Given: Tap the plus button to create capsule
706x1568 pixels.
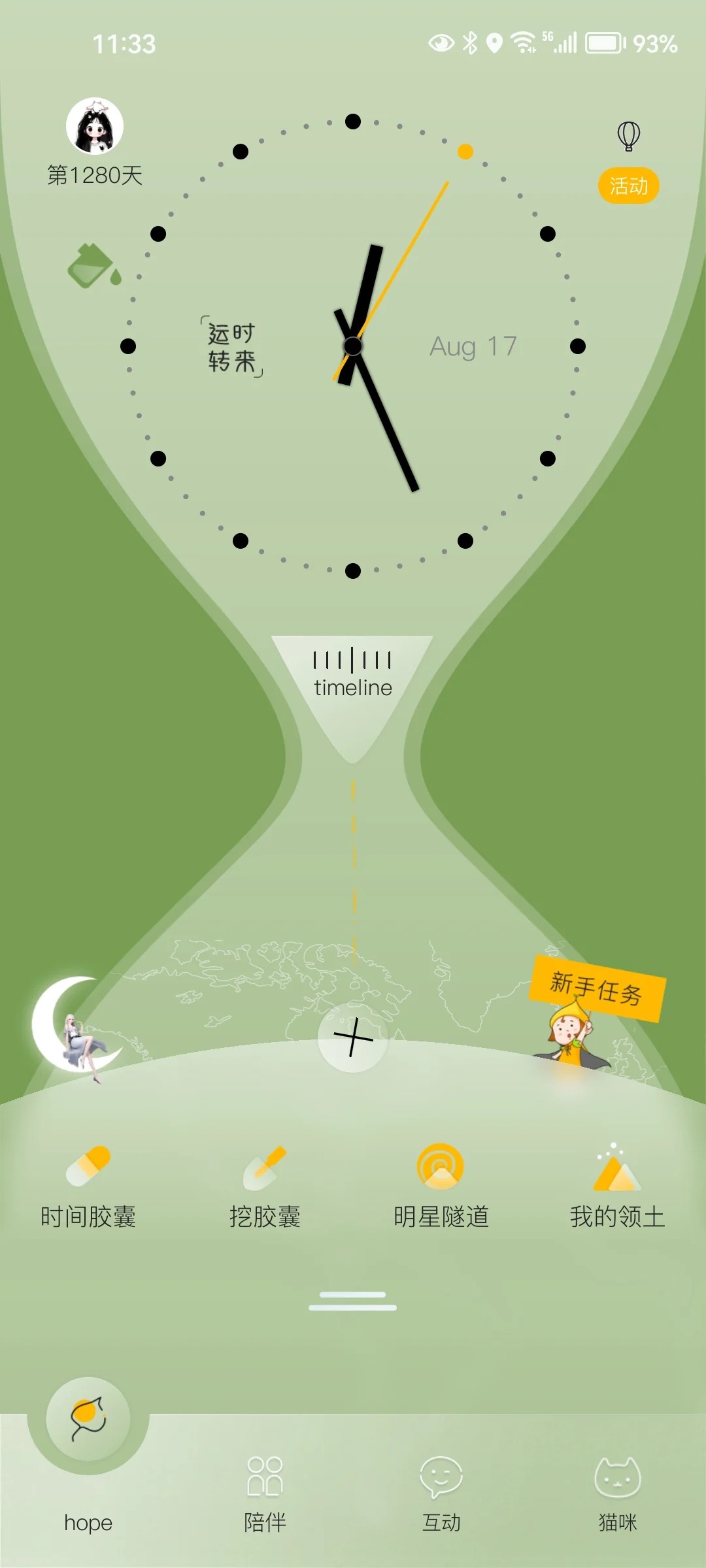Looking at the screenshot, I should (353, 1037).
